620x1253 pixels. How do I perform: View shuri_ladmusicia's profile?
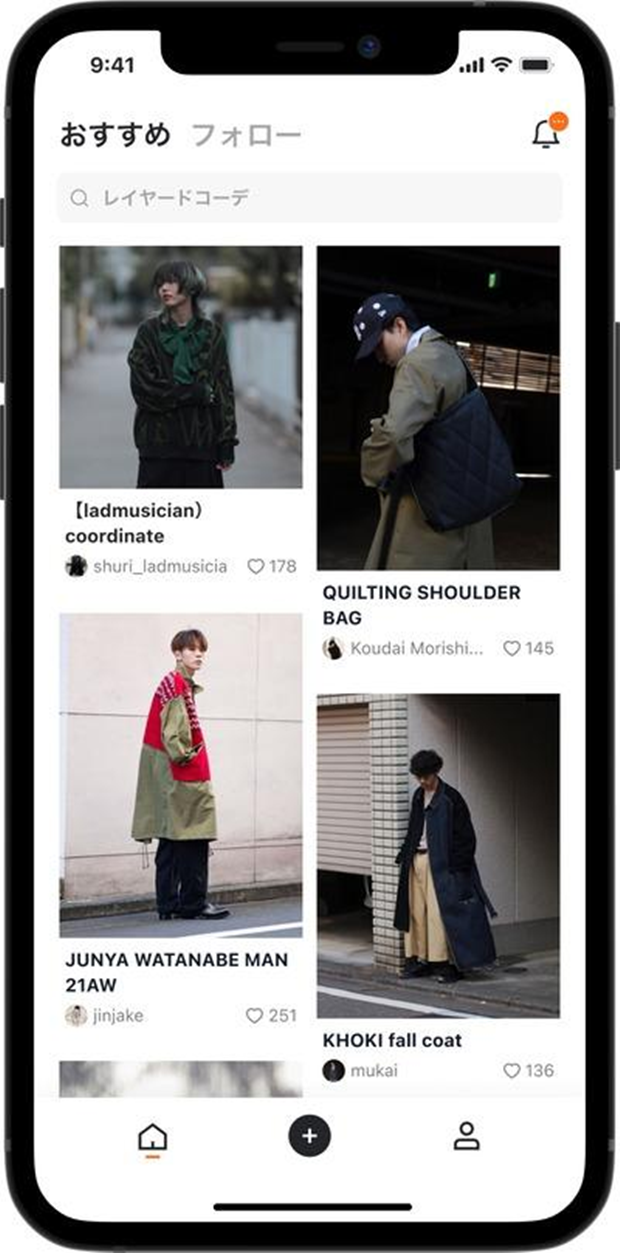click(147, 567)
